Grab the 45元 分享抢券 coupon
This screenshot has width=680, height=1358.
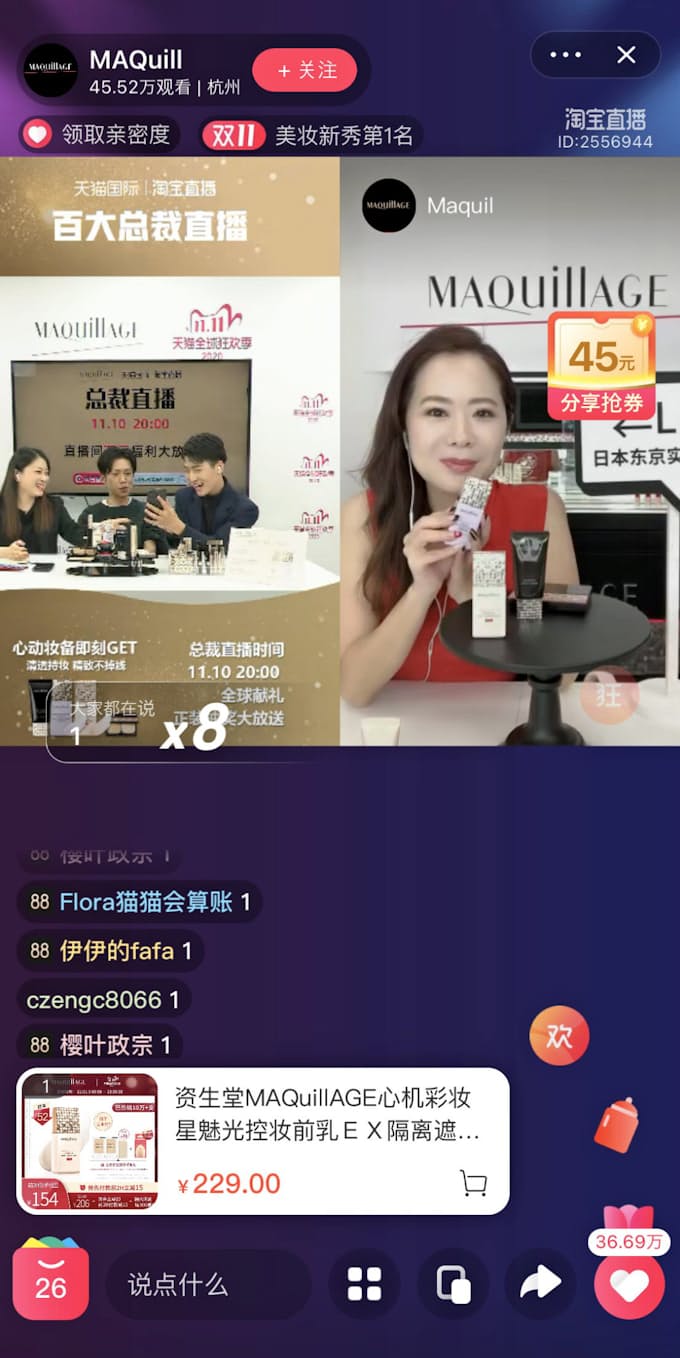[600, 366]
